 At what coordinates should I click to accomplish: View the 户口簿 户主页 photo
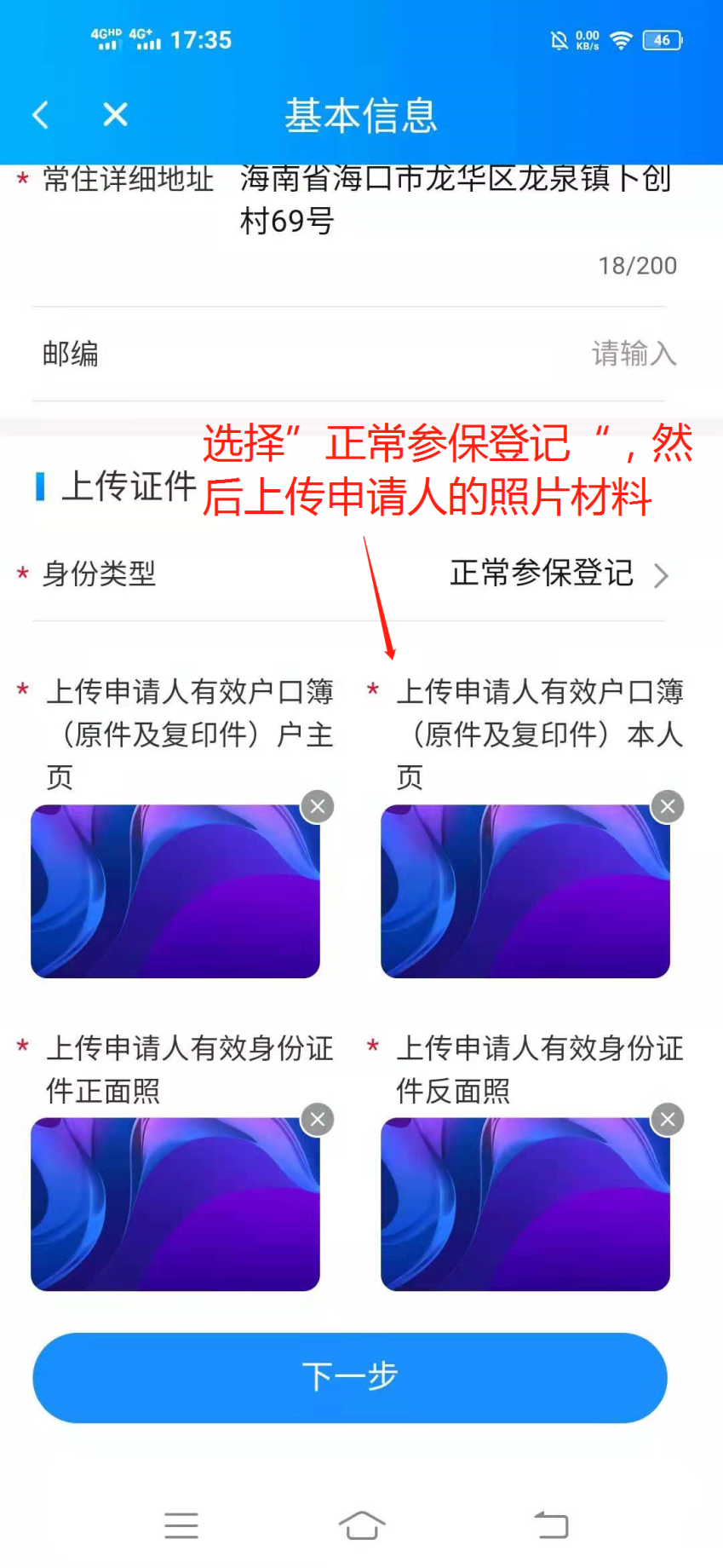175,891
